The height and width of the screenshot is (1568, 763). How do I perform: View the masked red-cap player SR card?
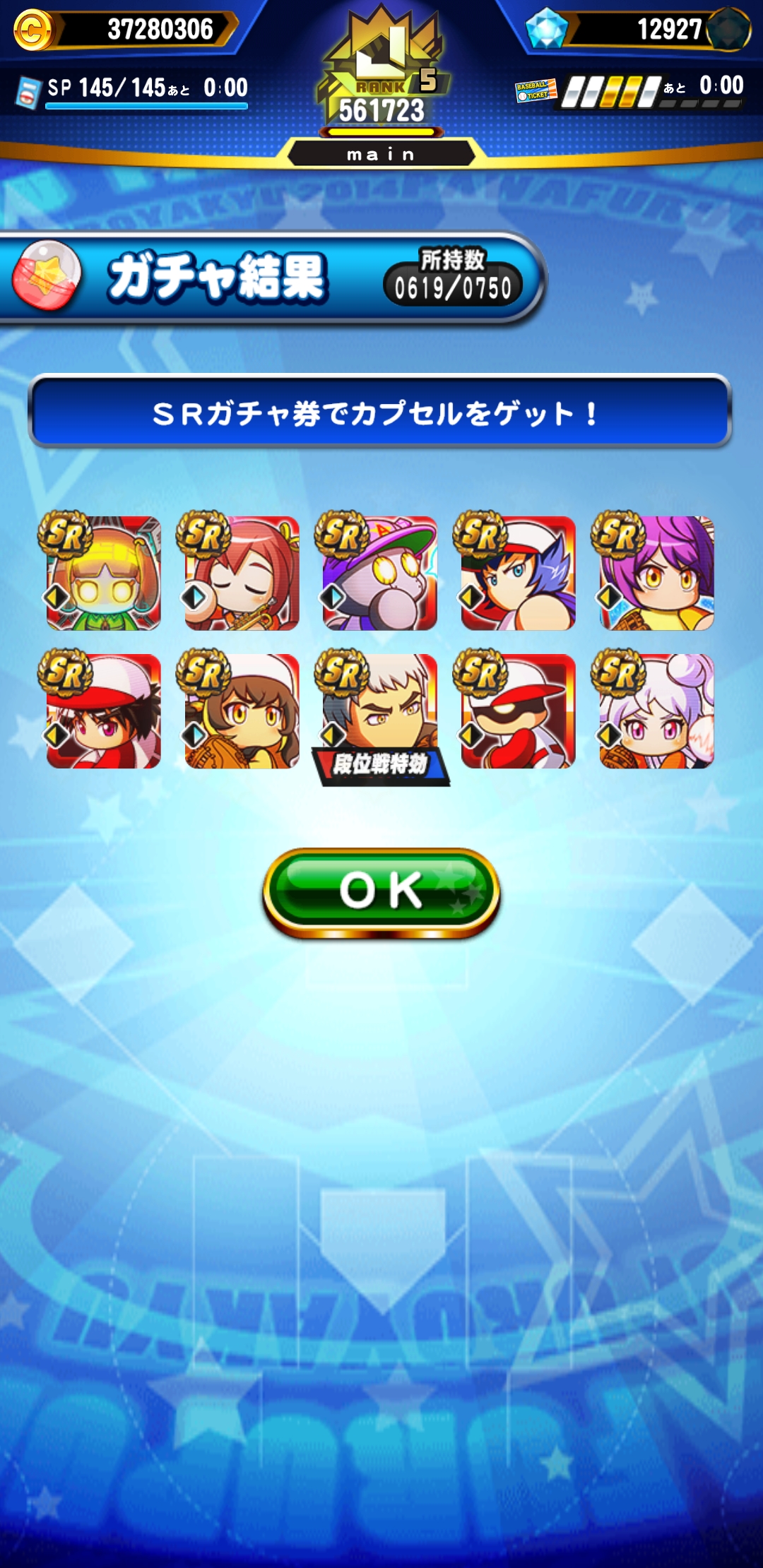pyautogui.click(x=518, y=712)
